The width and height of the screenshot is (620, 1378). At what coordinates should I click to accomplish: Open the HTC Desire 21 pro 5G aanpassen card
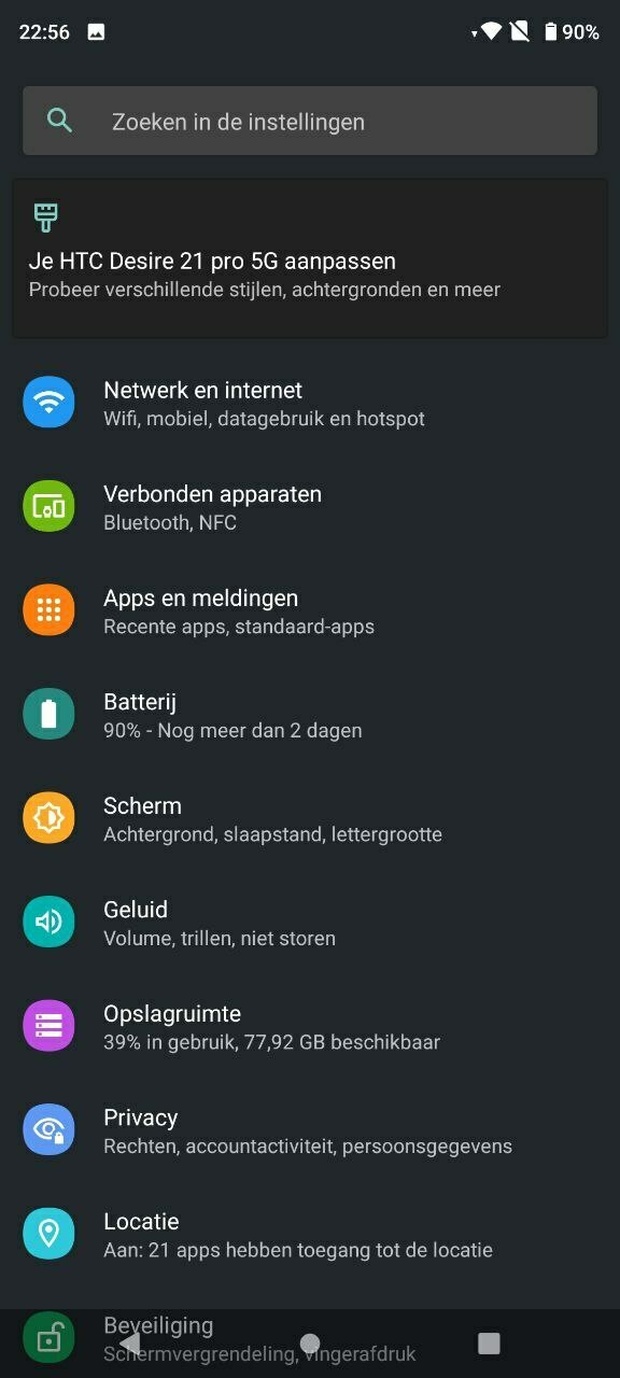[310, 262]
